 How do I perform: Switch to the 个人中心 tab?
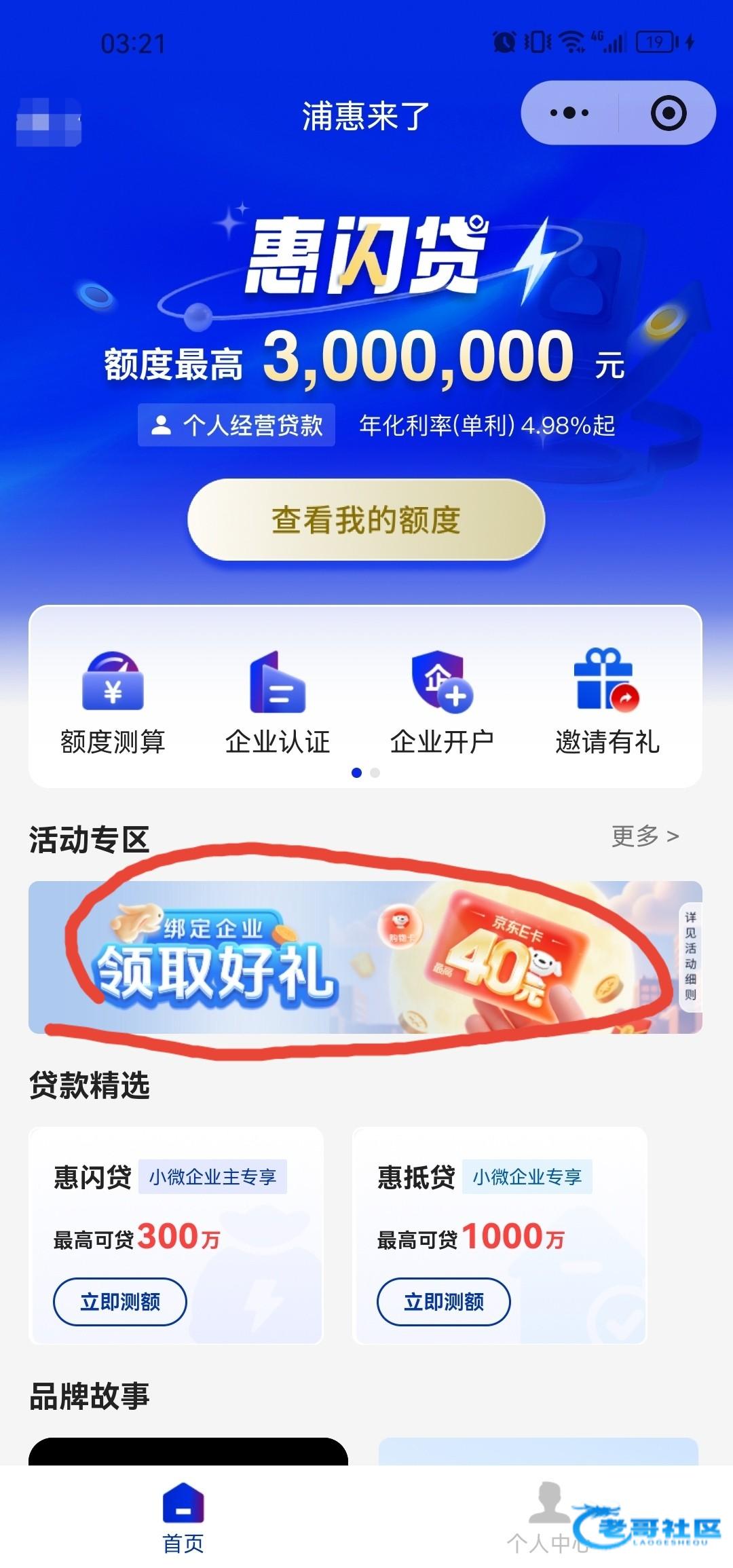[x=548, y=1519]
